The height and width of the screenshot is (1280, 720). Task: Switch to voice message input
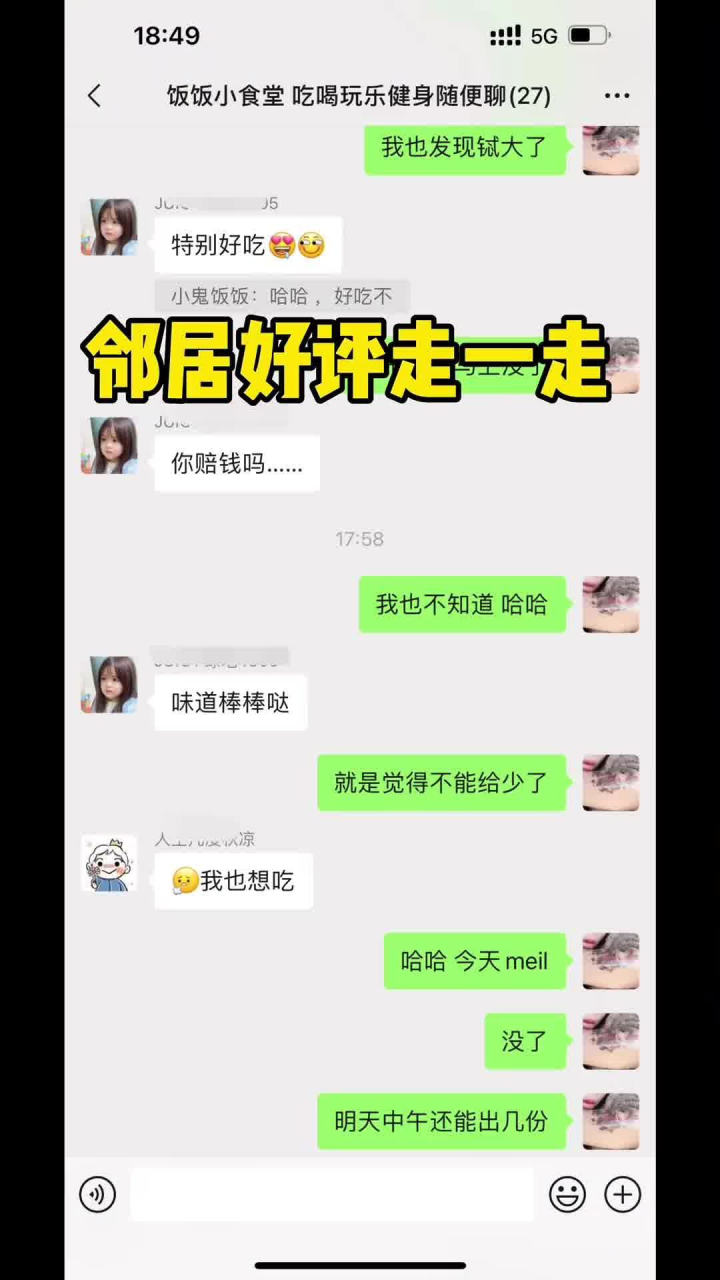tap(98, 1194)
